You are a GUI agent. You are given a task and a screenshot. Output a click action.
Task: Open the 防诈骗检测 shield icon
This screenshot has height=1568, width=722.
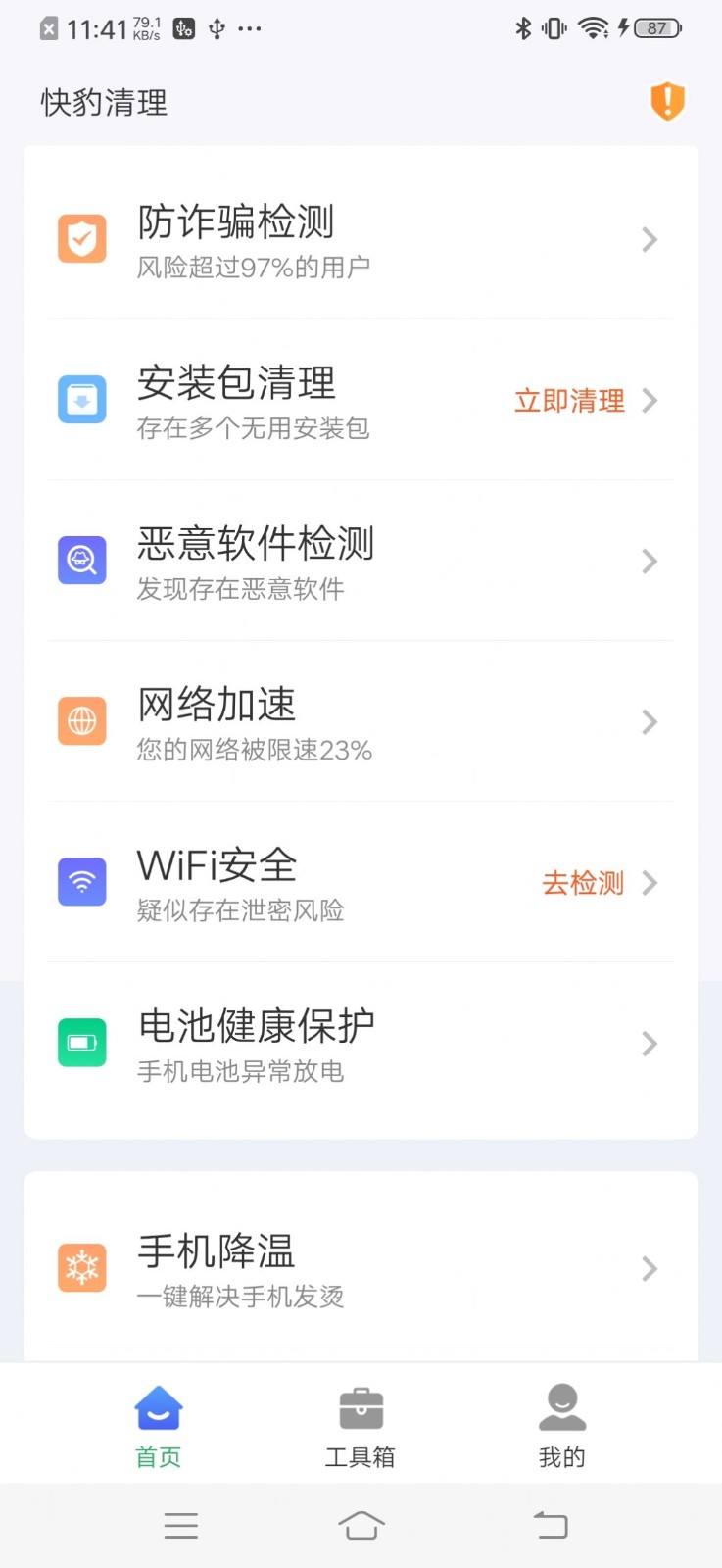[81, 238]
